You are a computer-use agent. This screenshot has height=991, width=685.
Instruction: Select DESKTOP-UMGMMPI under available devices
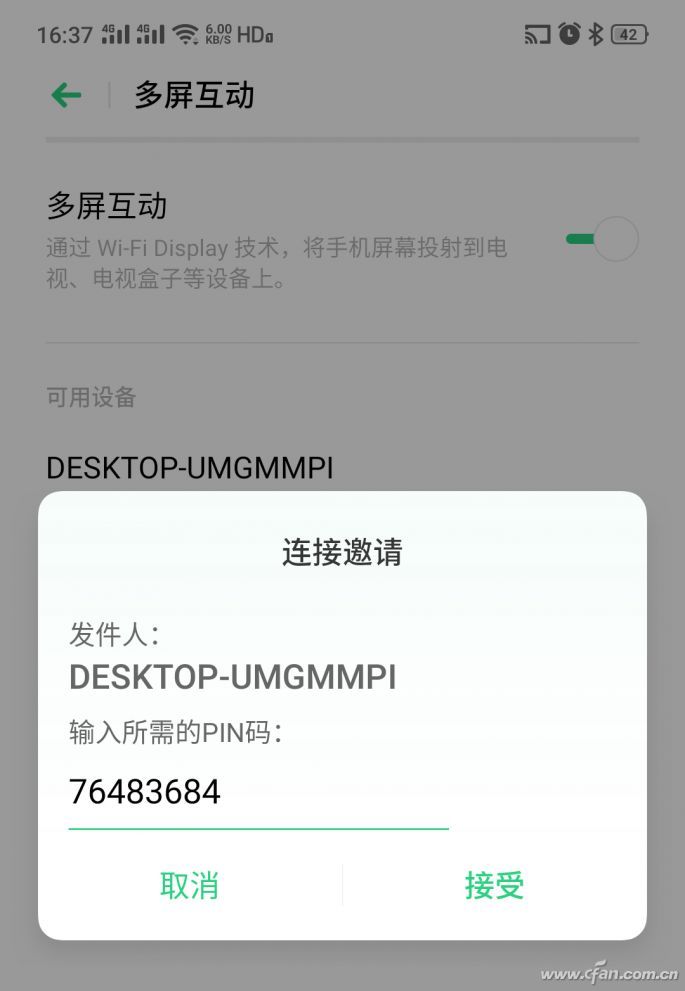[190, 467]
